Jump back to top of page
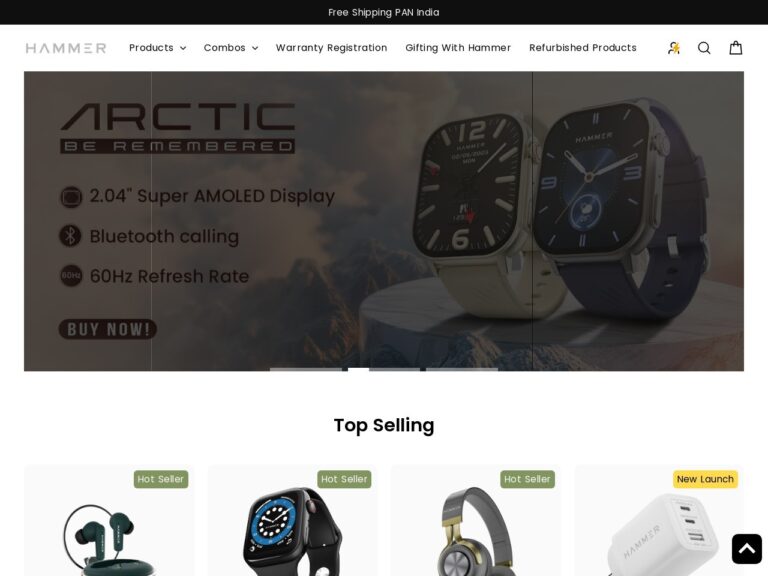 click(746, 549)
